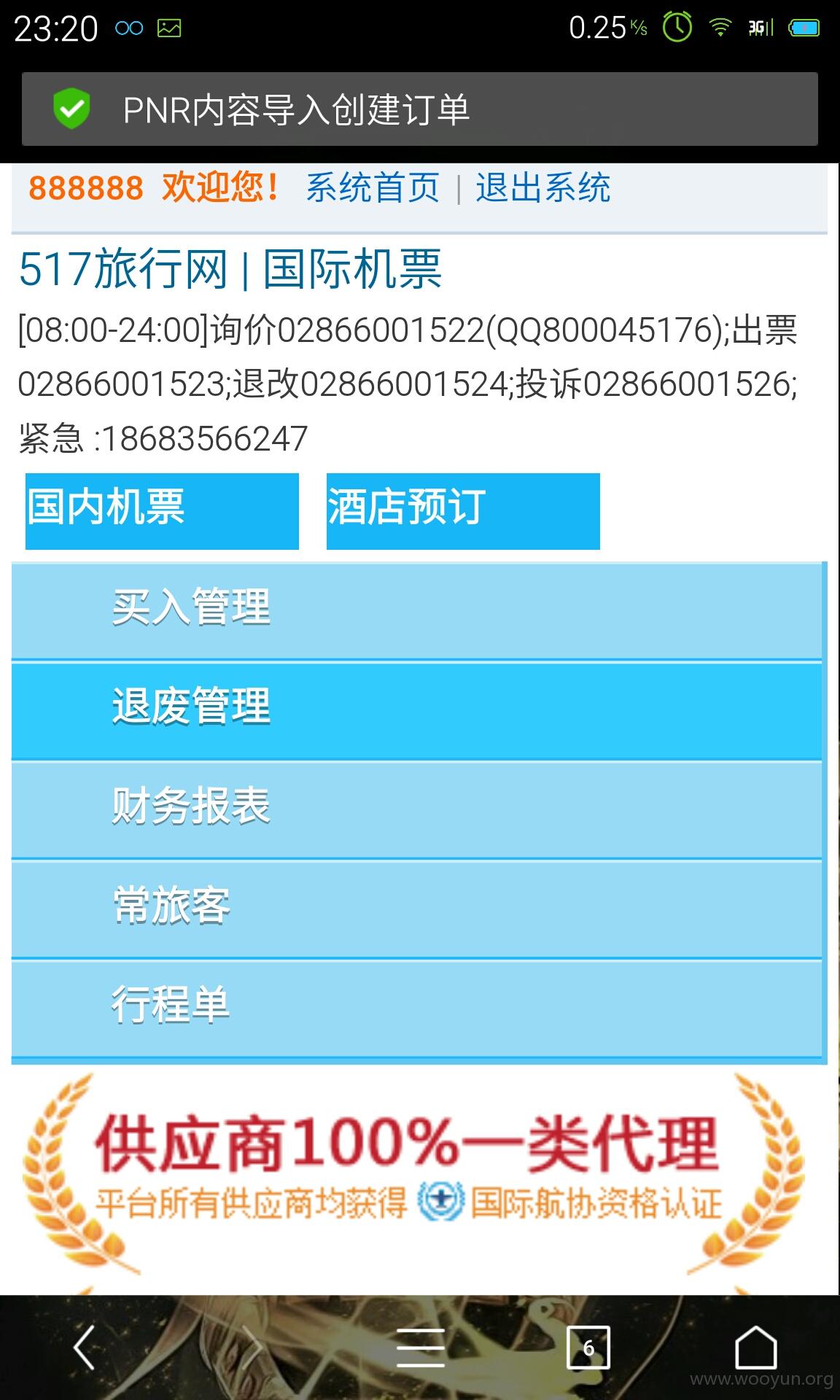Open the browser menu icon
The height and width of the screenshot is (1400, 840).
click(x=421, y=1347)
